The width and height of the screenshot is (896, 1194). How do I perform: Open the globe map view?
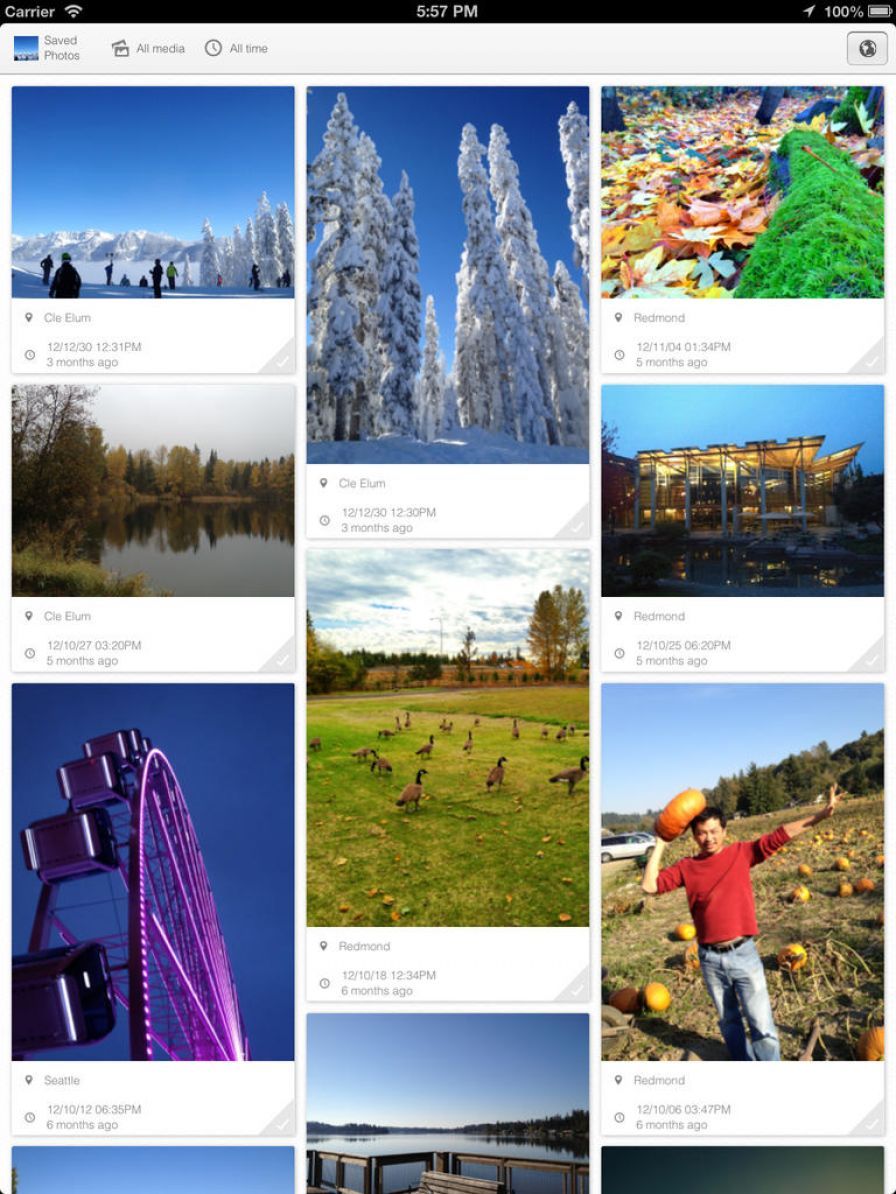tap(866, 48)
